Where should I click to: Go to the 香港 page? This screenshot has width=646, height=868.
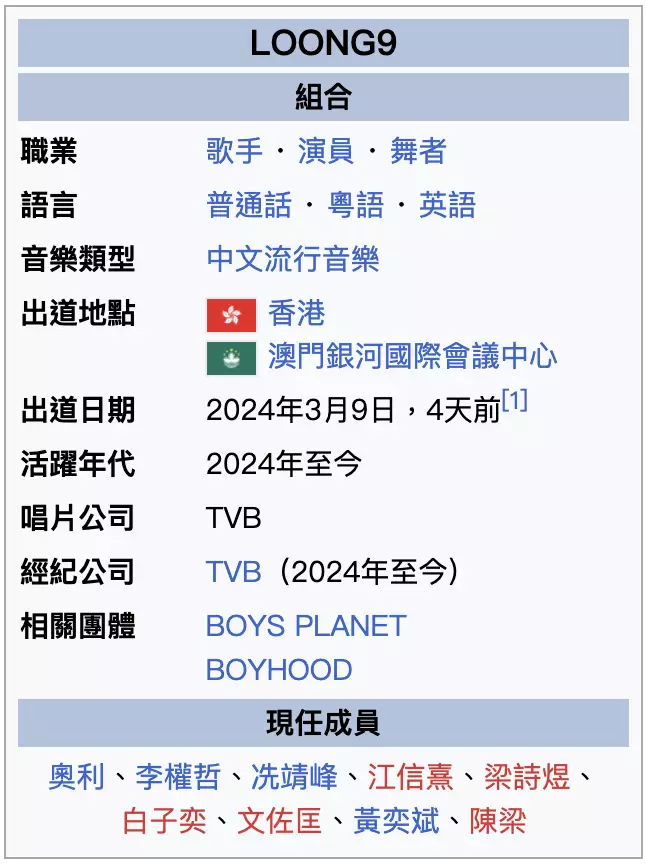pos(296,314)
